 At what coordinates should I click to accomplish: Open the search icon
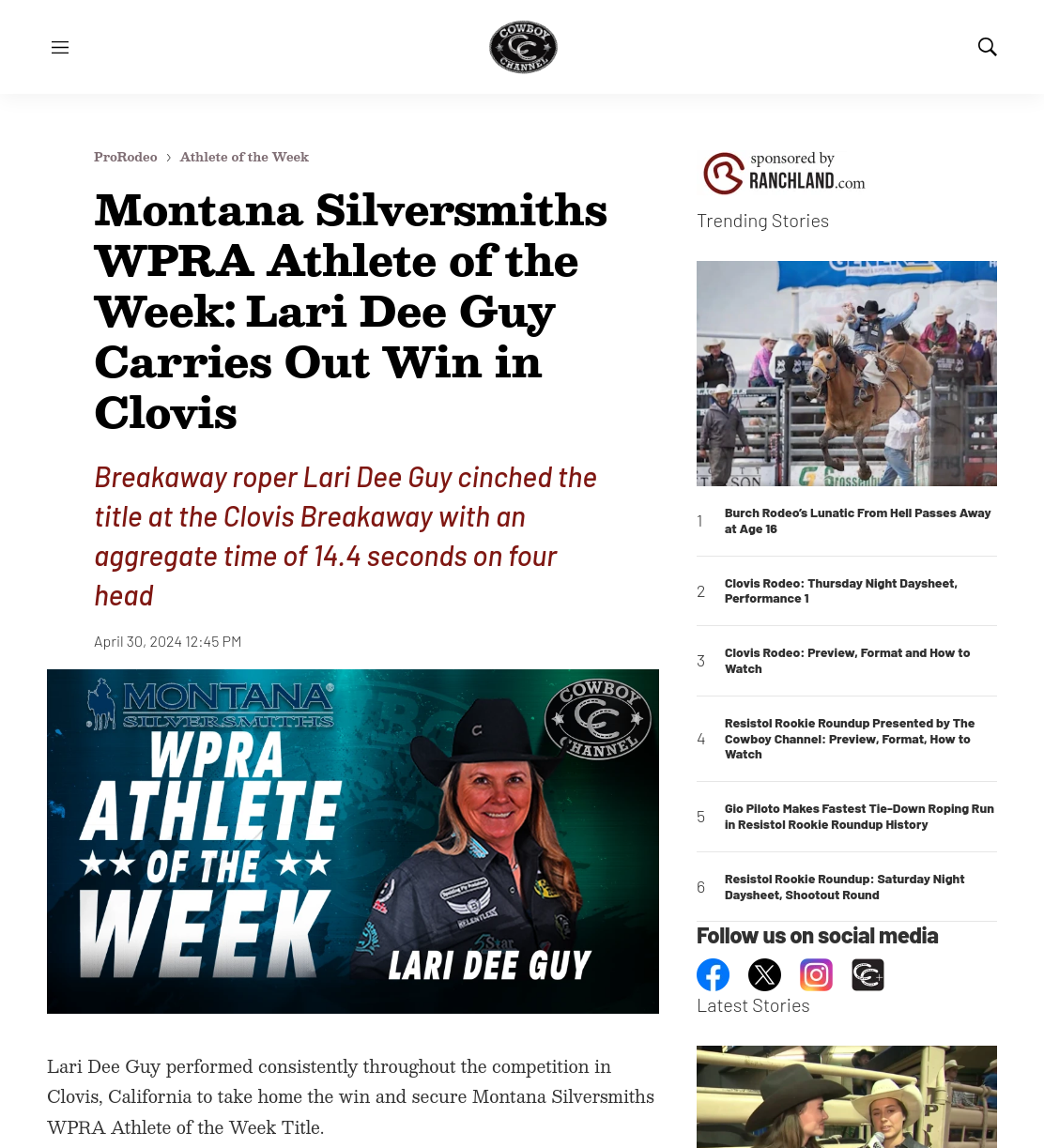(987, 47)
